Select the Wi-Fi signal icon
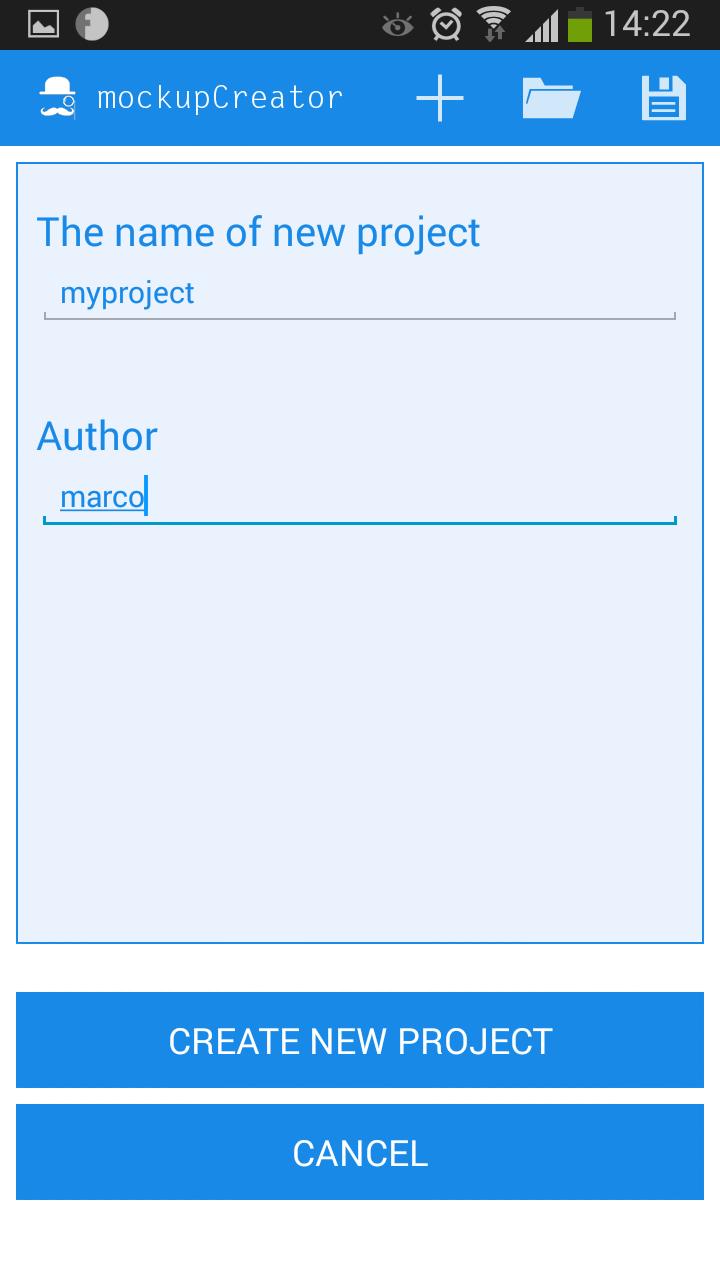The height and width of the screenshot is (1280, 720). pyautogui.click(x=493, y=26)
